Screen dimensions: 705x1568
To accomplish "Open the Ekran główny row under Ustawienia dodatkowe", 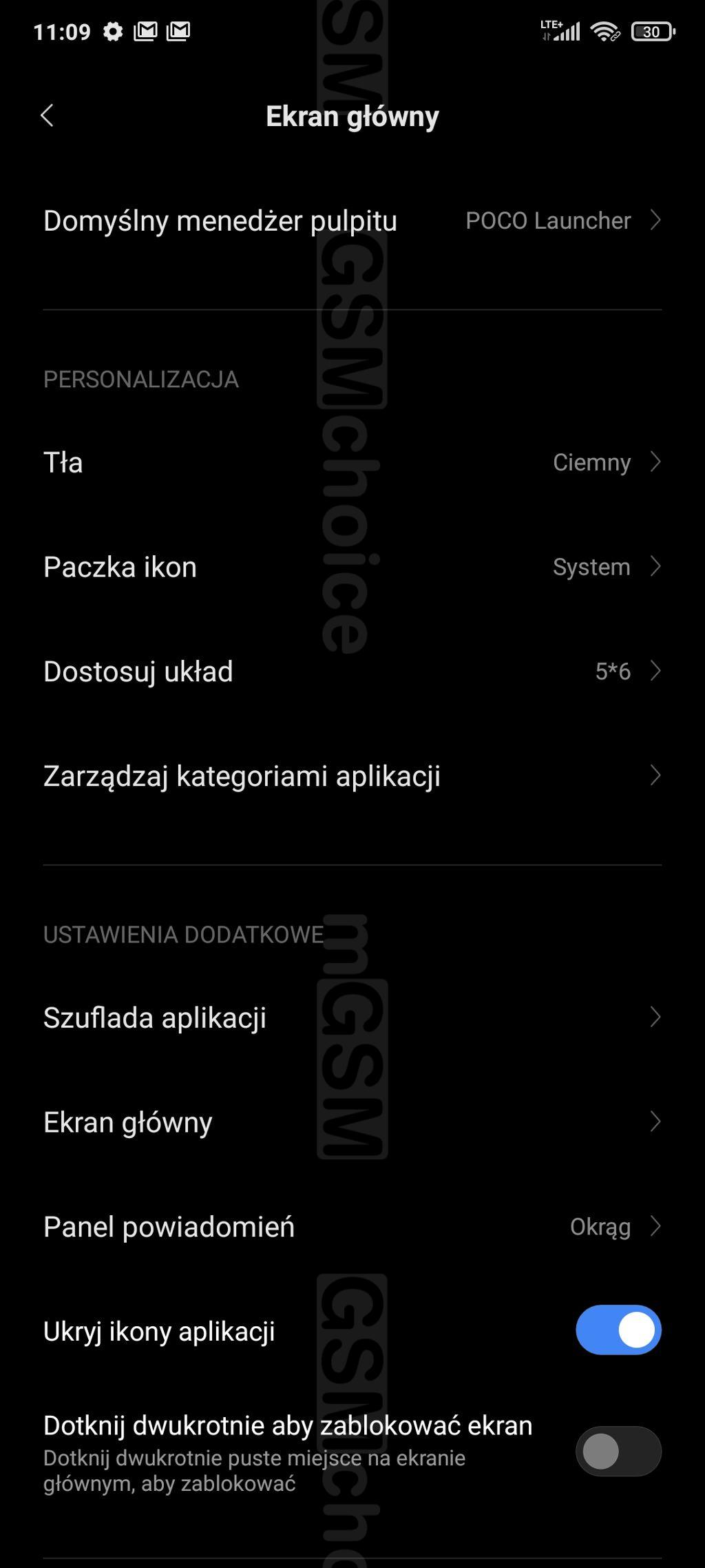I will click(352, 1122).
